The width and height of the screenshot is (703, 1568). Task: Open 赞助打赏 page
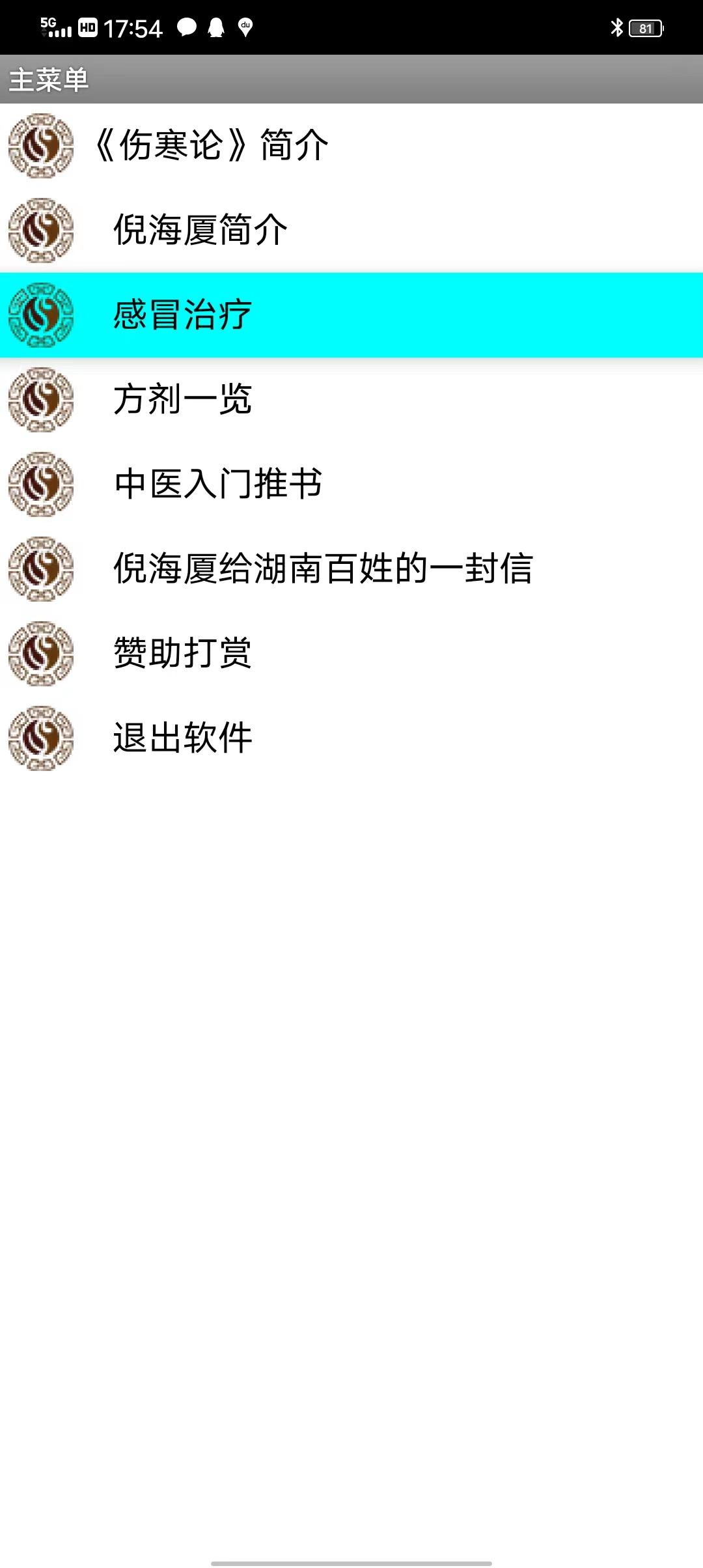click(183, 653)
